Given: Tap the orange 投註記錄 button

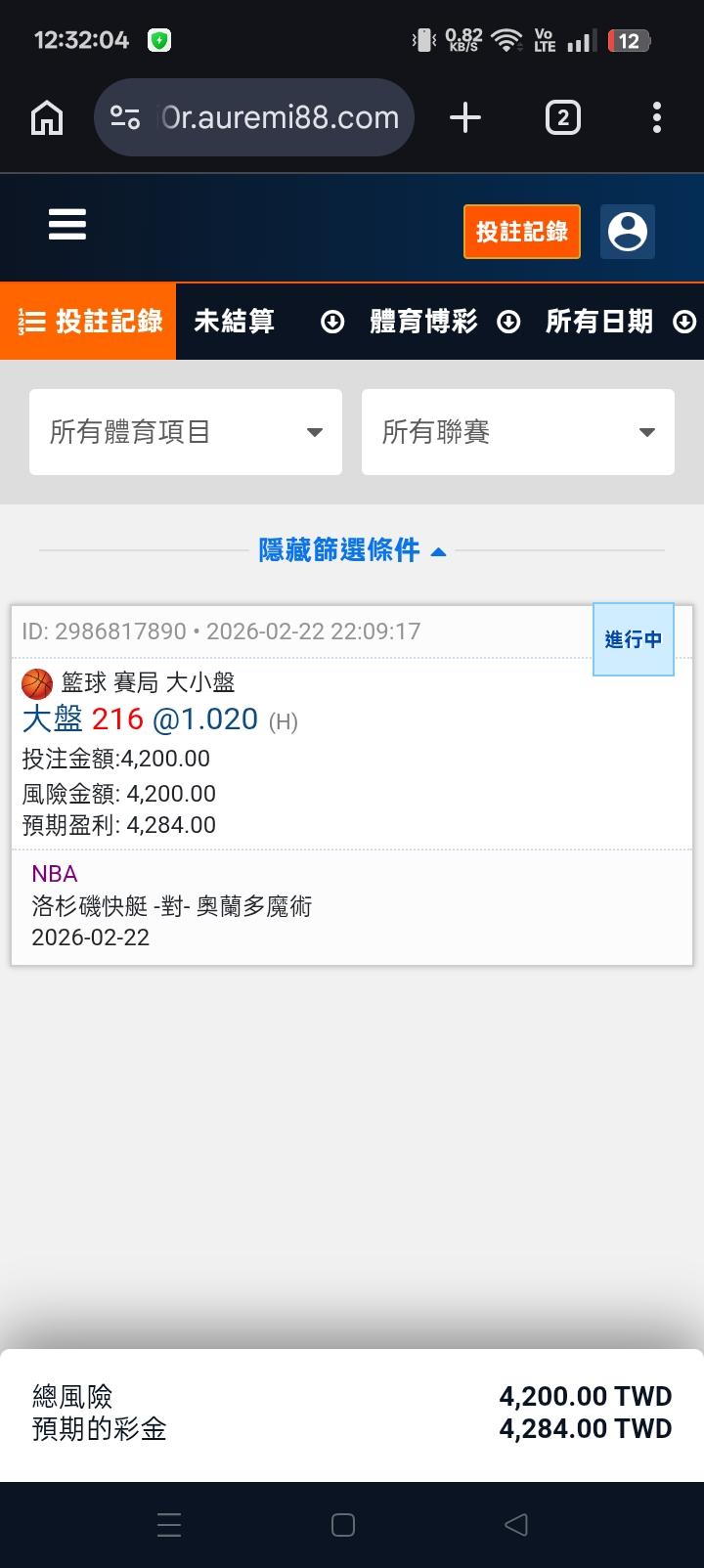Looking at the screenshot, I should pos(521,232).
